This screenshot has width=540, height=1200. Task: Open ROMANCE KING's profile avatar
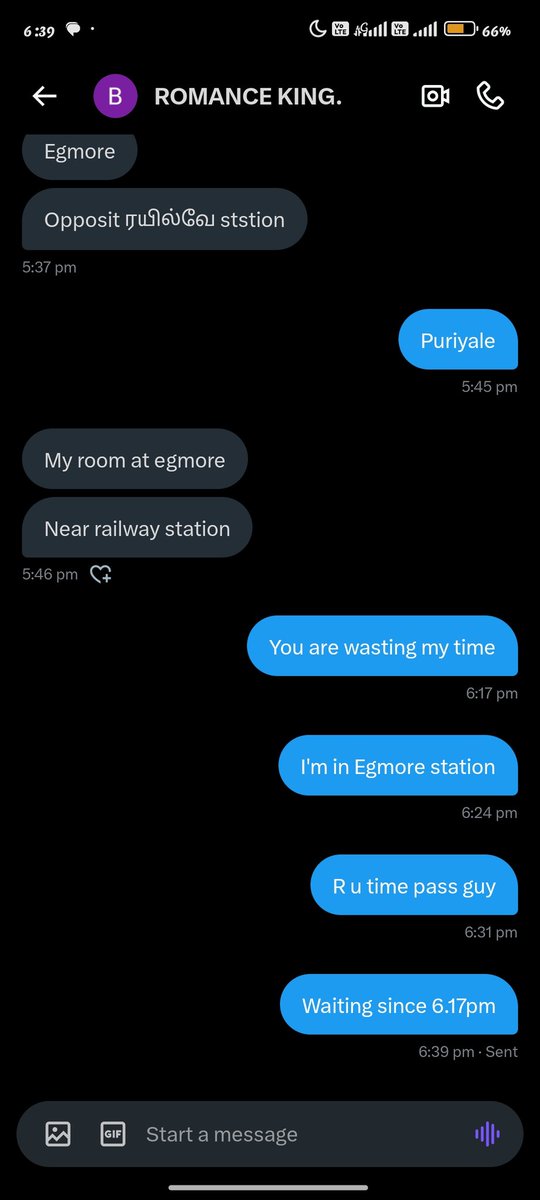click(115, 96)
